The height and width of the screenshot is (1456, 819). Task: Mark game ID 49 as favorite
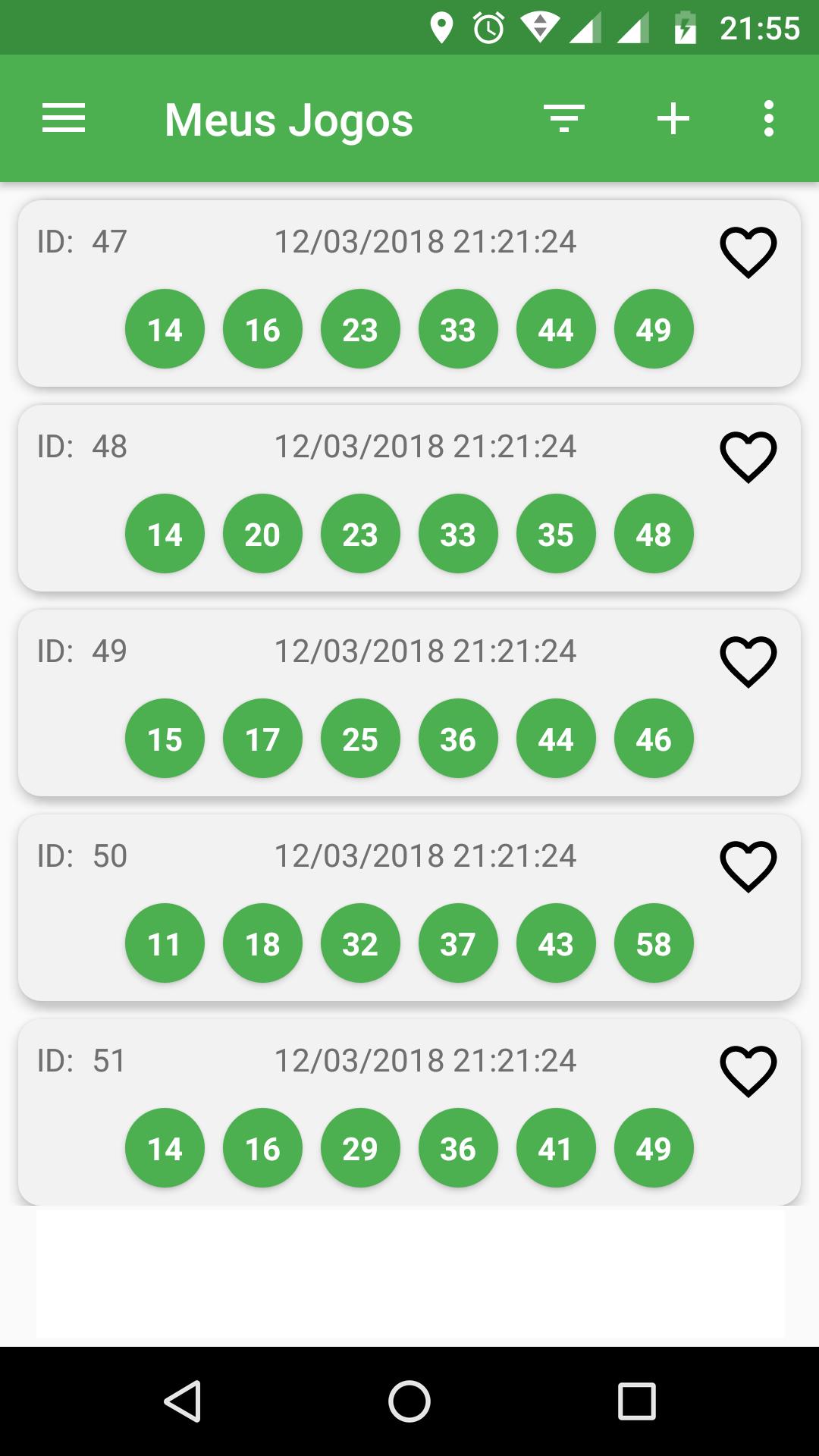pyautogui.click(x=748, y=661)
